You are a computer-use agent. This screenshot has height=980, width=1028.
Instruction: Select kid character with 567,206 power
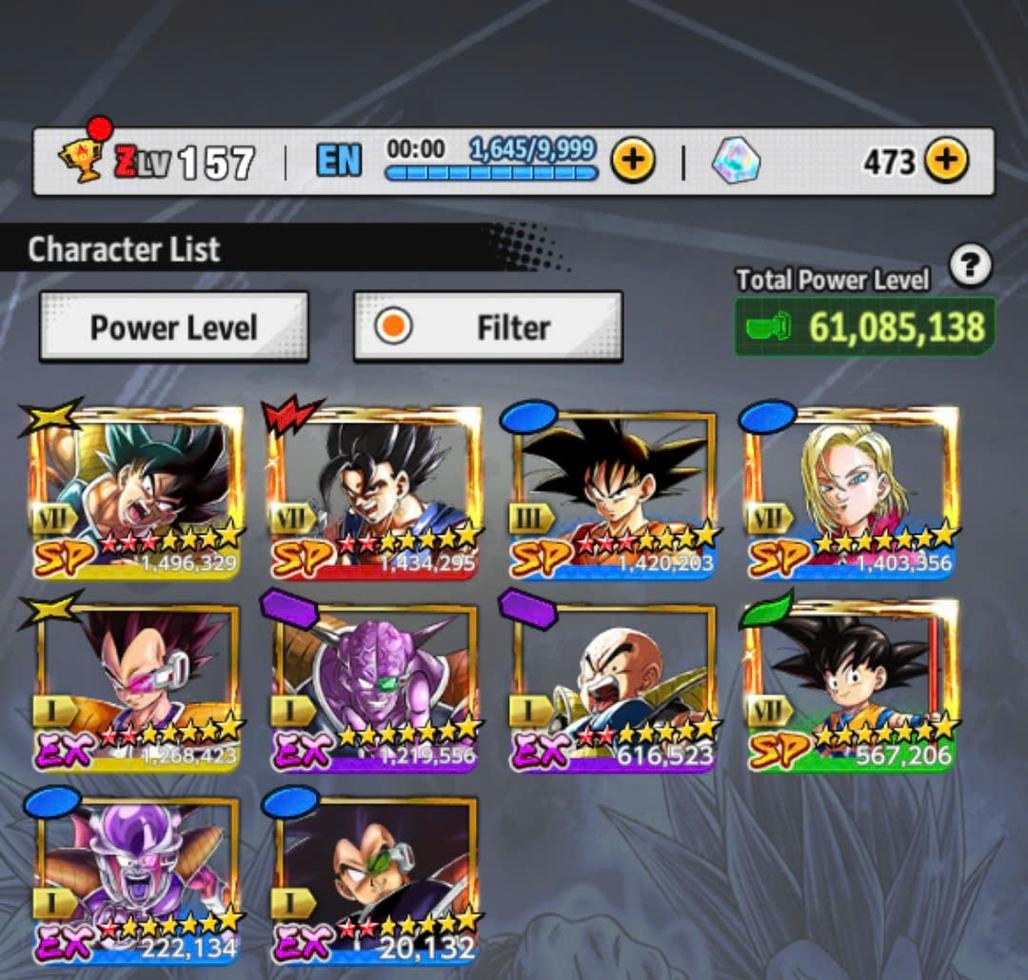[851, 687]
